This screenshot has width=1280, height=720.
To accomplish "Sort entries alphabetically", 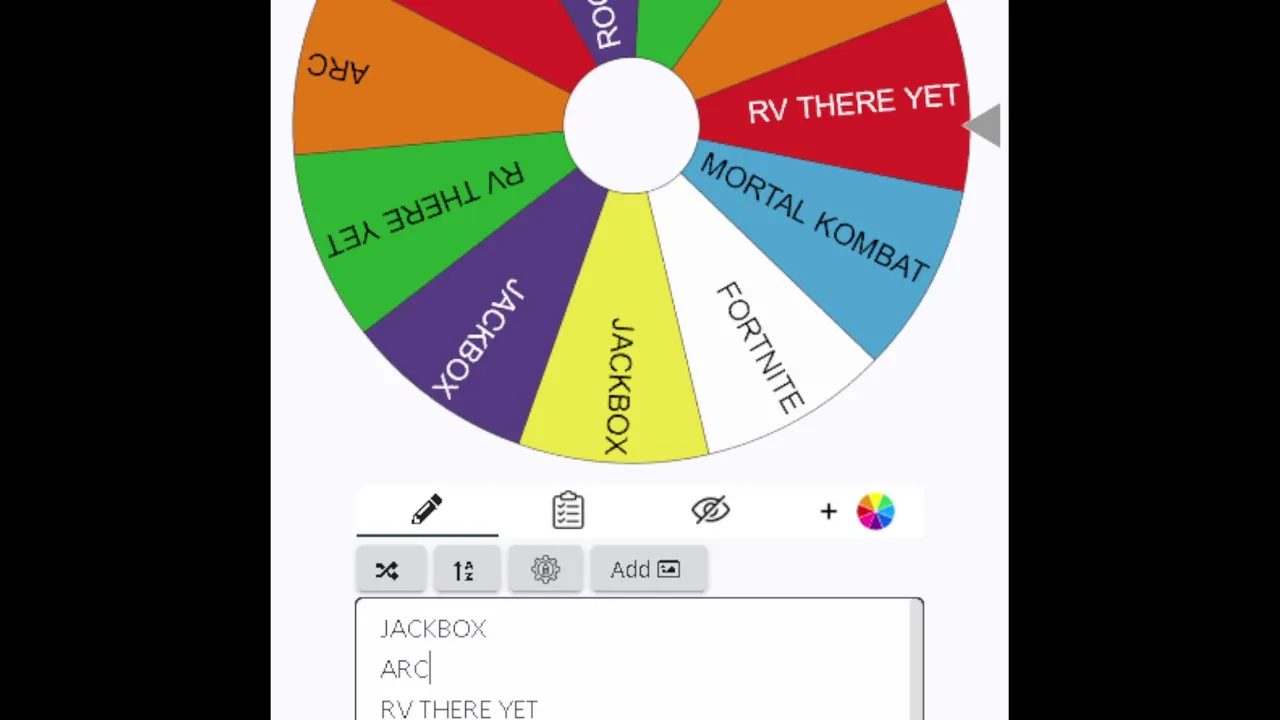I will (x=463, y=570).
